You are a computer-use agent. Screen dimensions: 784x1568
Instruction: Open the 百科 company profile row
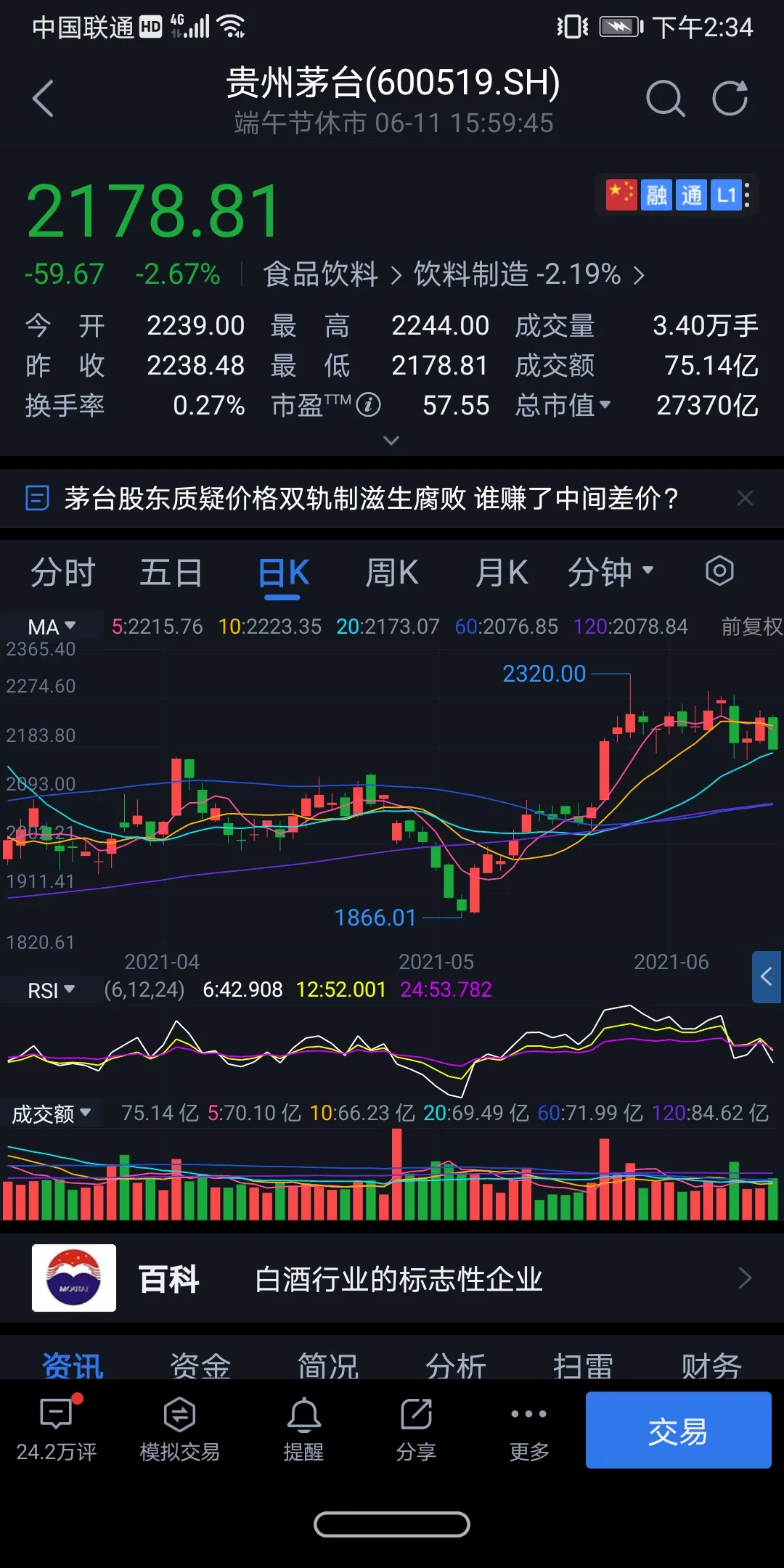point(392,1278)
